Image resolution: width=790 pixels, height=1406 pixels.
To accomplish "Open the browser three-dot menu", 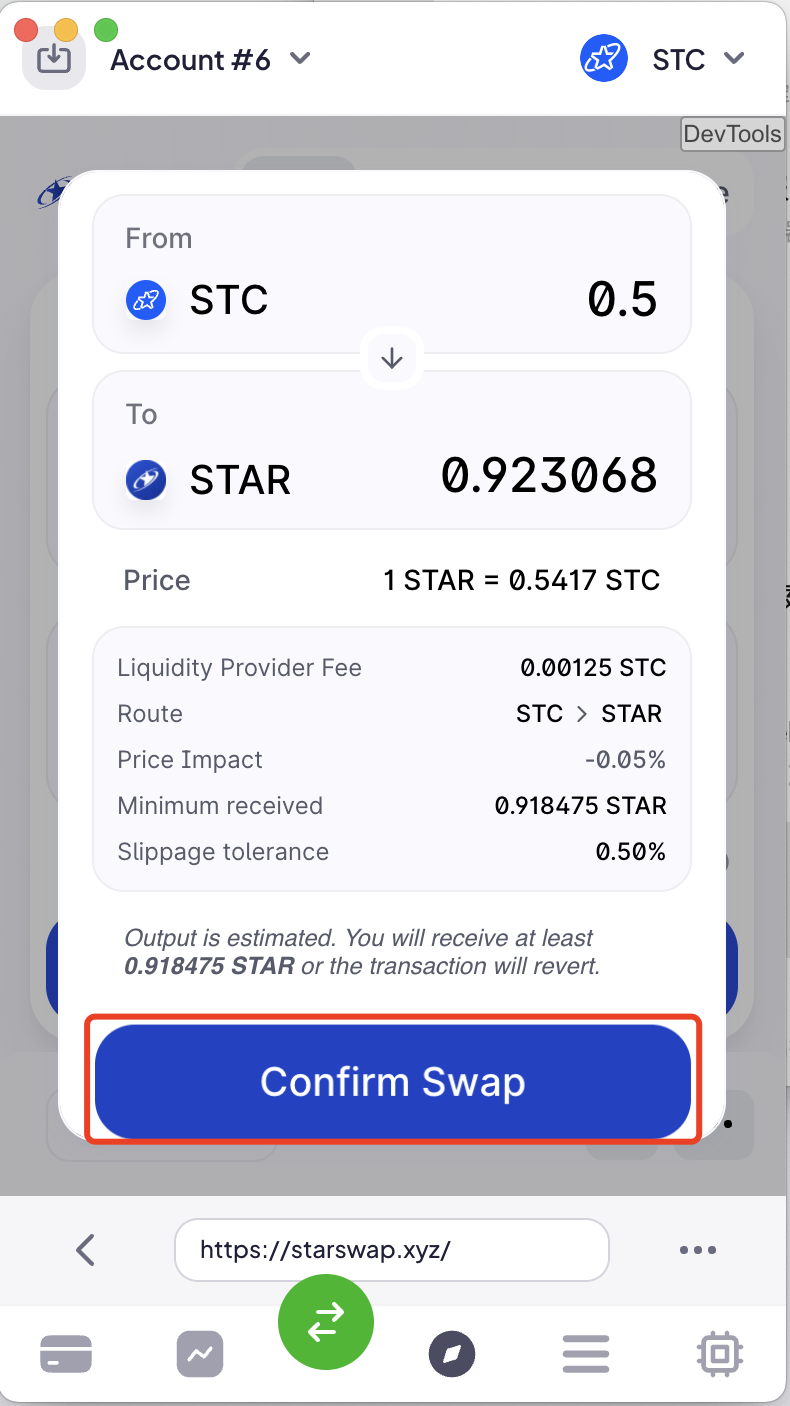I will [697, 1249].
